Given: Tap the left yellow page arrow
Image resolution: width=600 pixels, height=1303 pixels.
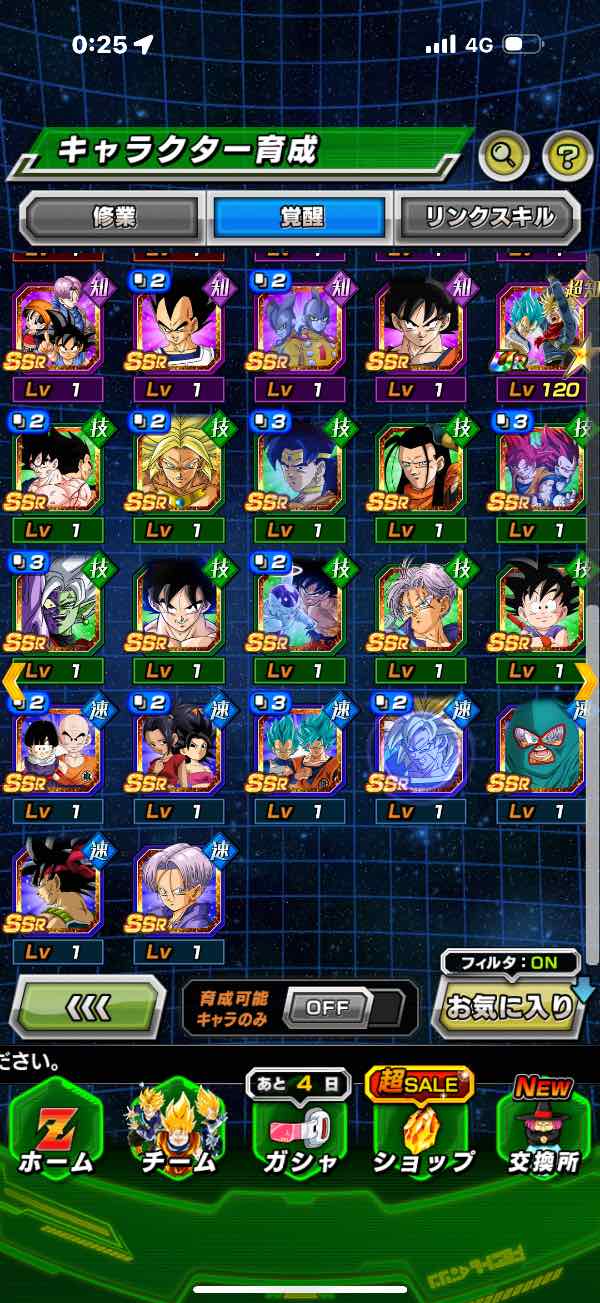Looking at the screenshot, I should coord(10,680).
